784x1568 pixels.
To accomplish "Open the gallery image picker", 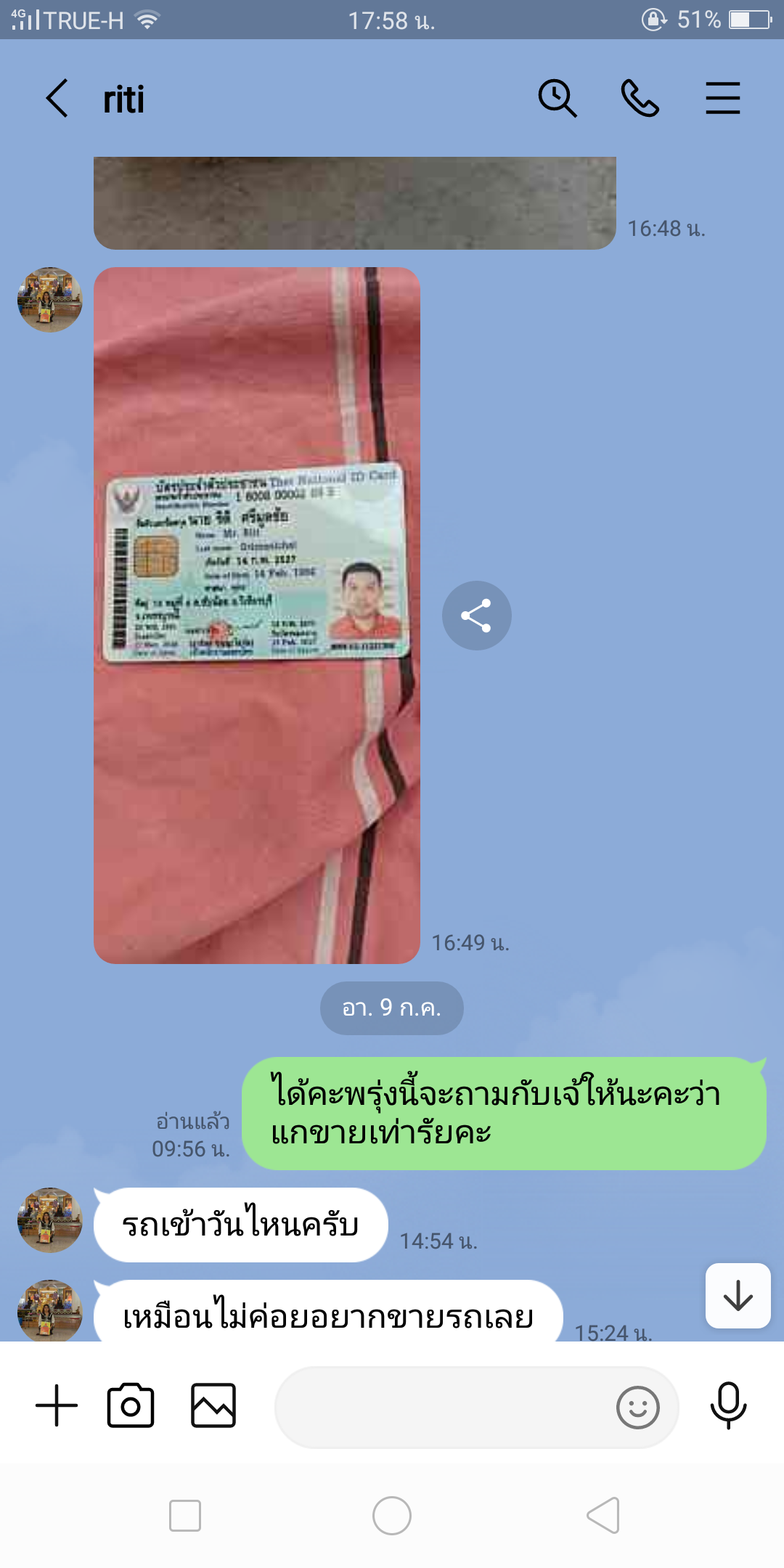I will click(213, 1406).
